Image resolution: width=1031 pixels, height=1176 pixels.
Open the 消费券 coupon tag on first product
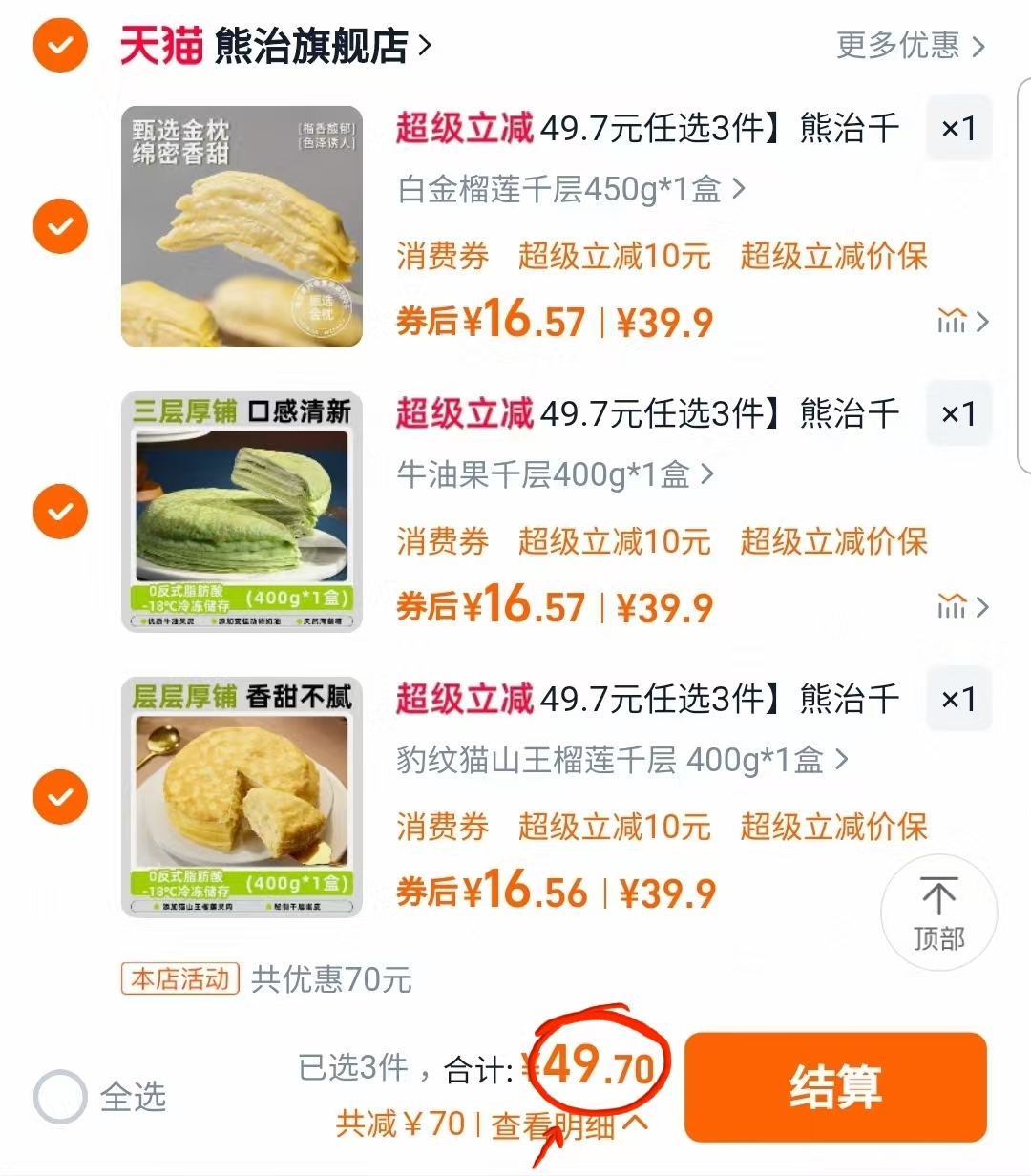[x=441, y=256]
